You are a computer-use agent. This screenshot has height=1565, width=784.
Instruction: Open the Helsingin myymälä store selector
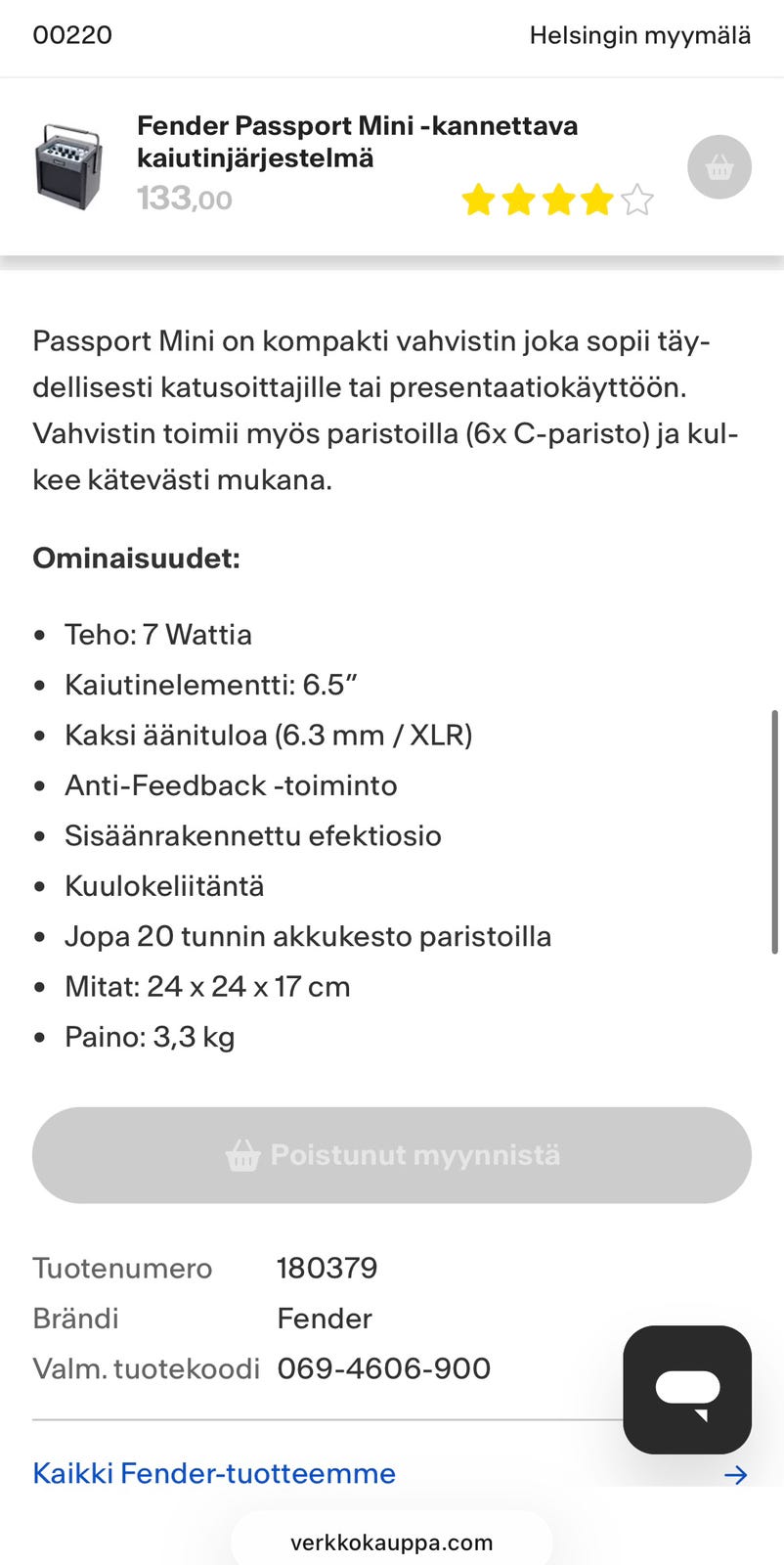click(640, 35)
